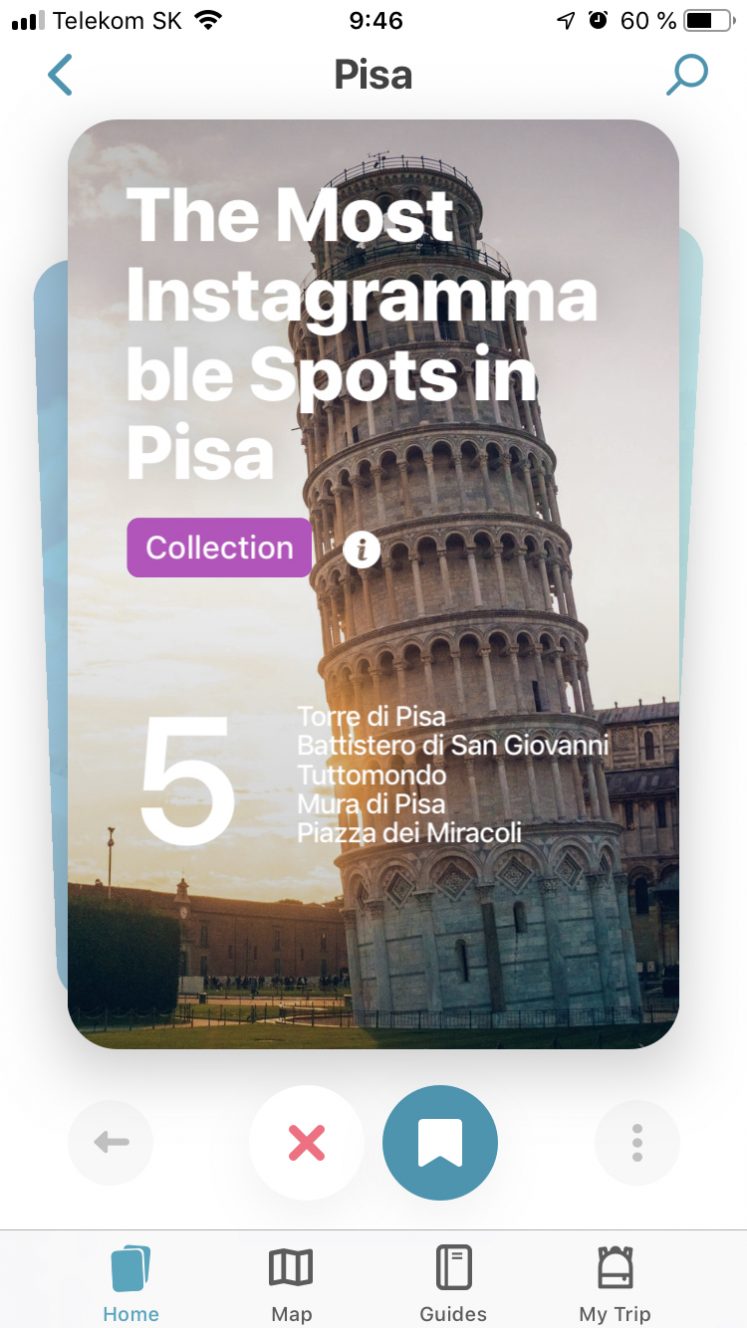Dismiss this card with the red X
This screenshot has height=1328, width=747.
(306, 1142)
